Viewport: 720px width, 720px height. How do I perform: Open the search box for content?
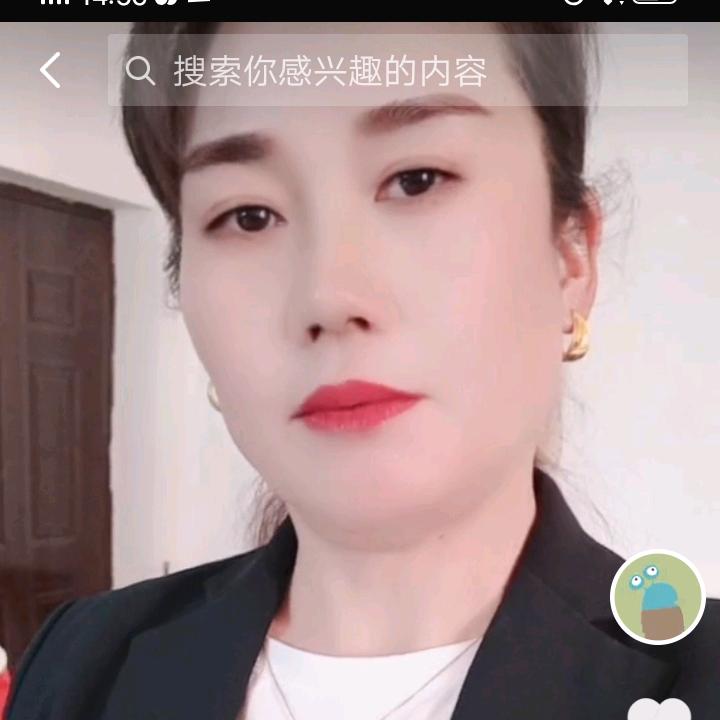pyautogui.click(x=397, y=70)
